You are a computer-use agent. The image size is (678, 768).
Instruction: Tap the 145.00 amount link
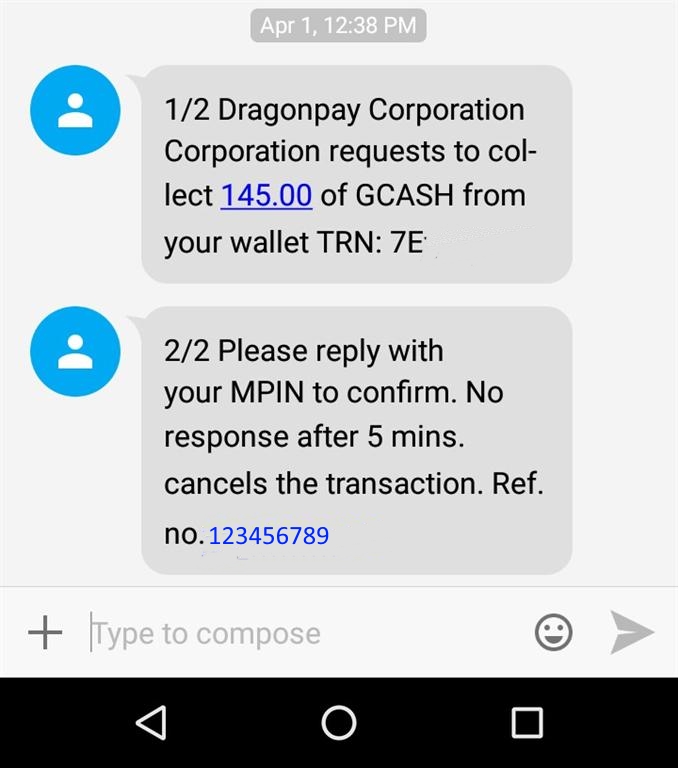coord(266,195)
